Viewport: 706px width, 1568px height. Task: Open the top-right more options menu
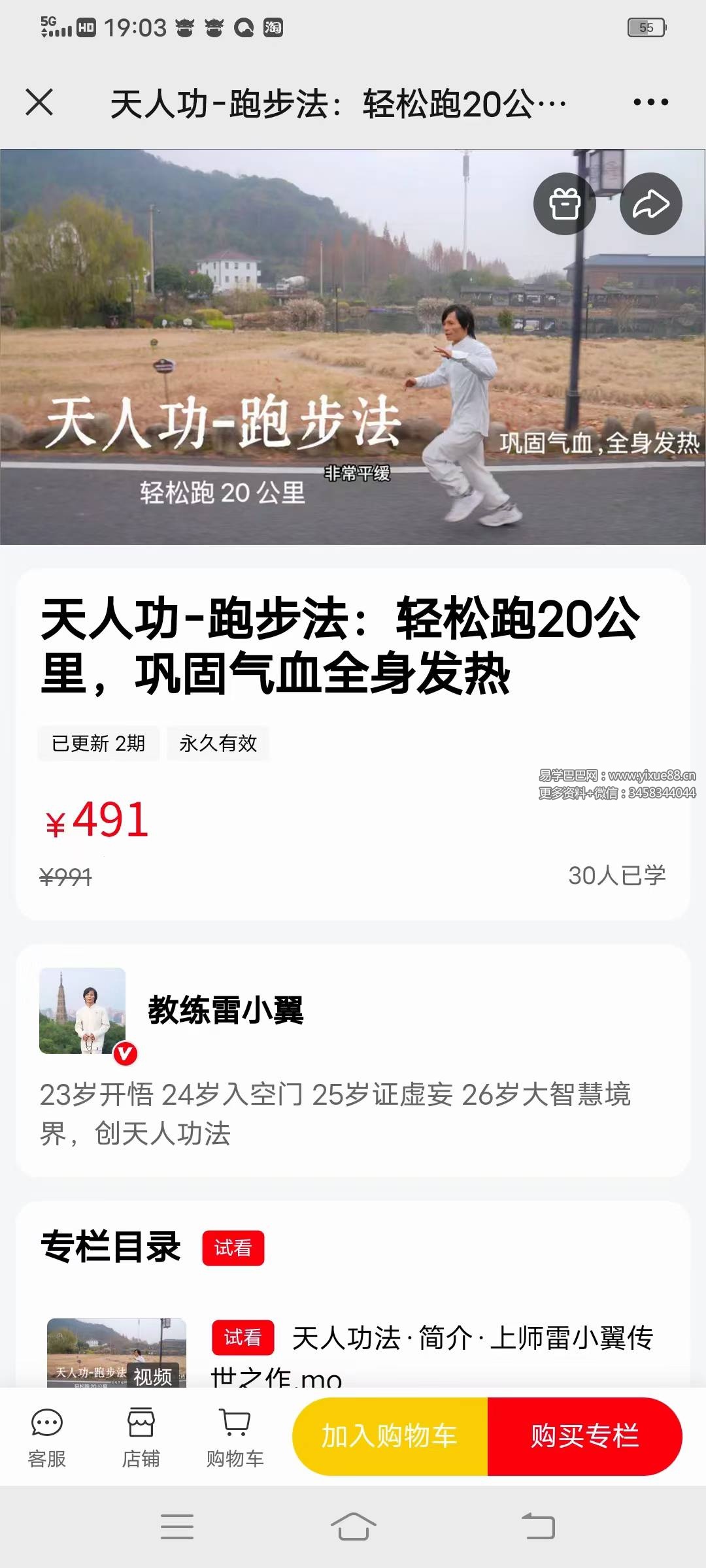[650, 102]
